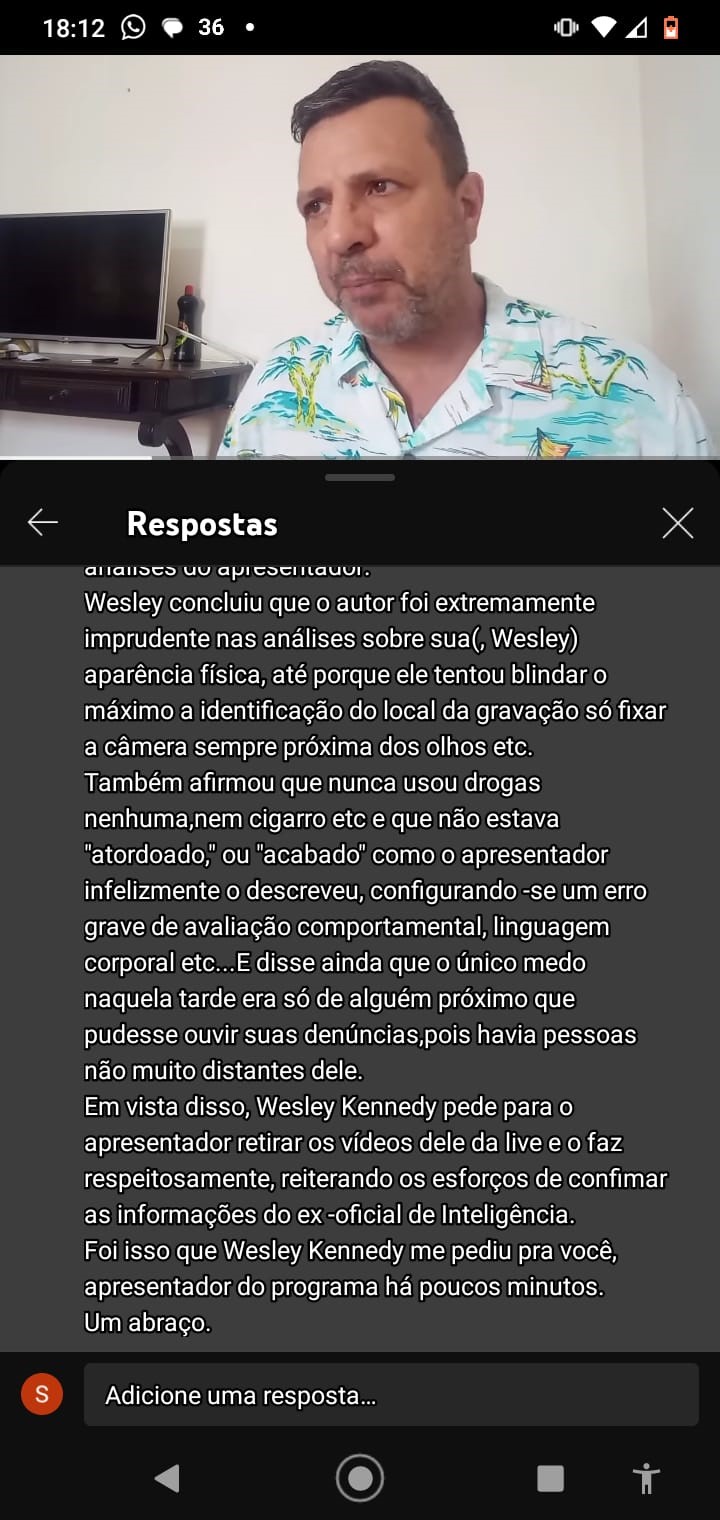The image size is (720, 1520).
Task: Open the recent apps view
Action: point(550,1478)
